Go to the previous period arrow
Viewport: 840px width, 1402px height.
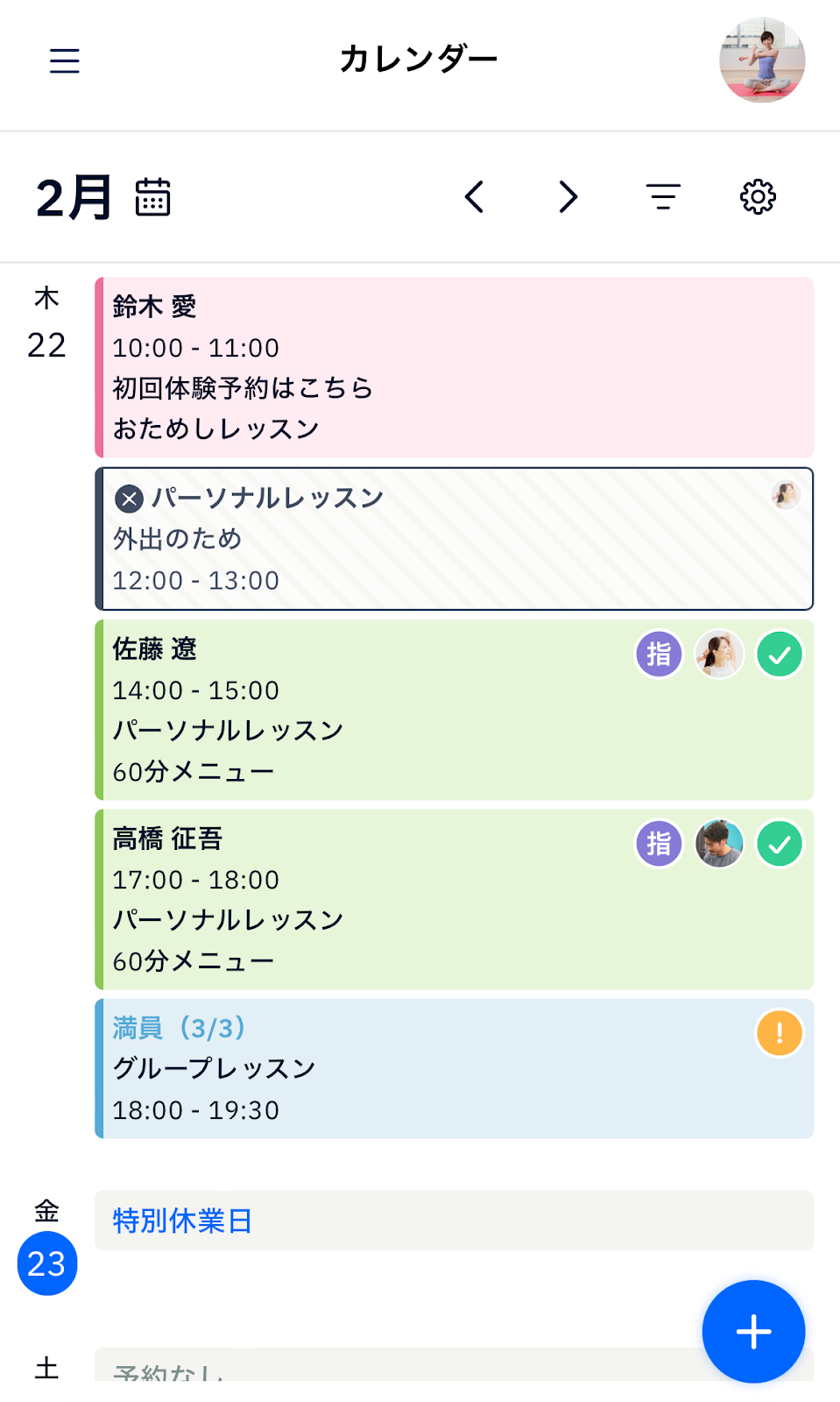[474, 196]
